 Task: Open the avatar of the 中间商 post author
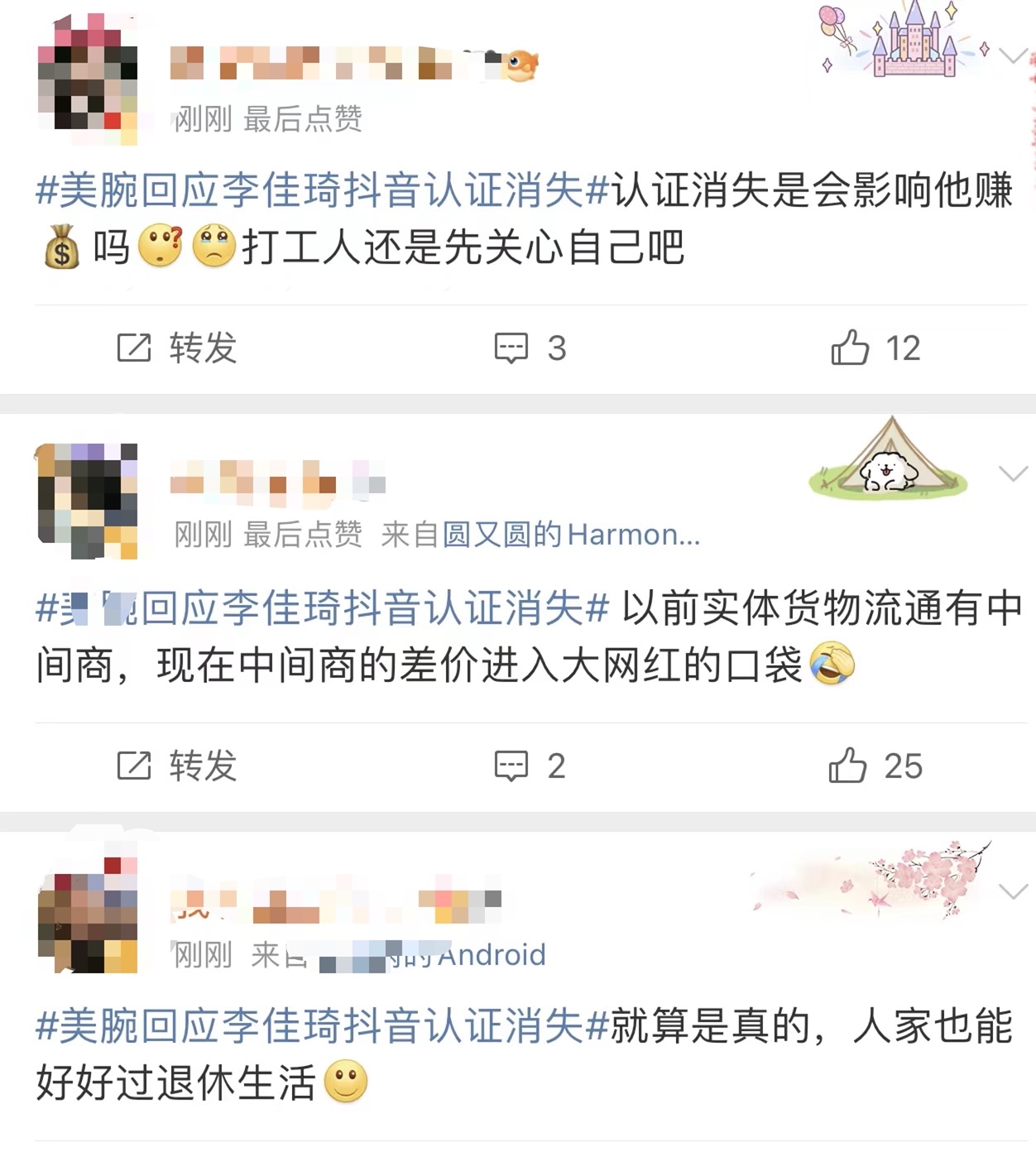[x=88, y=499]
